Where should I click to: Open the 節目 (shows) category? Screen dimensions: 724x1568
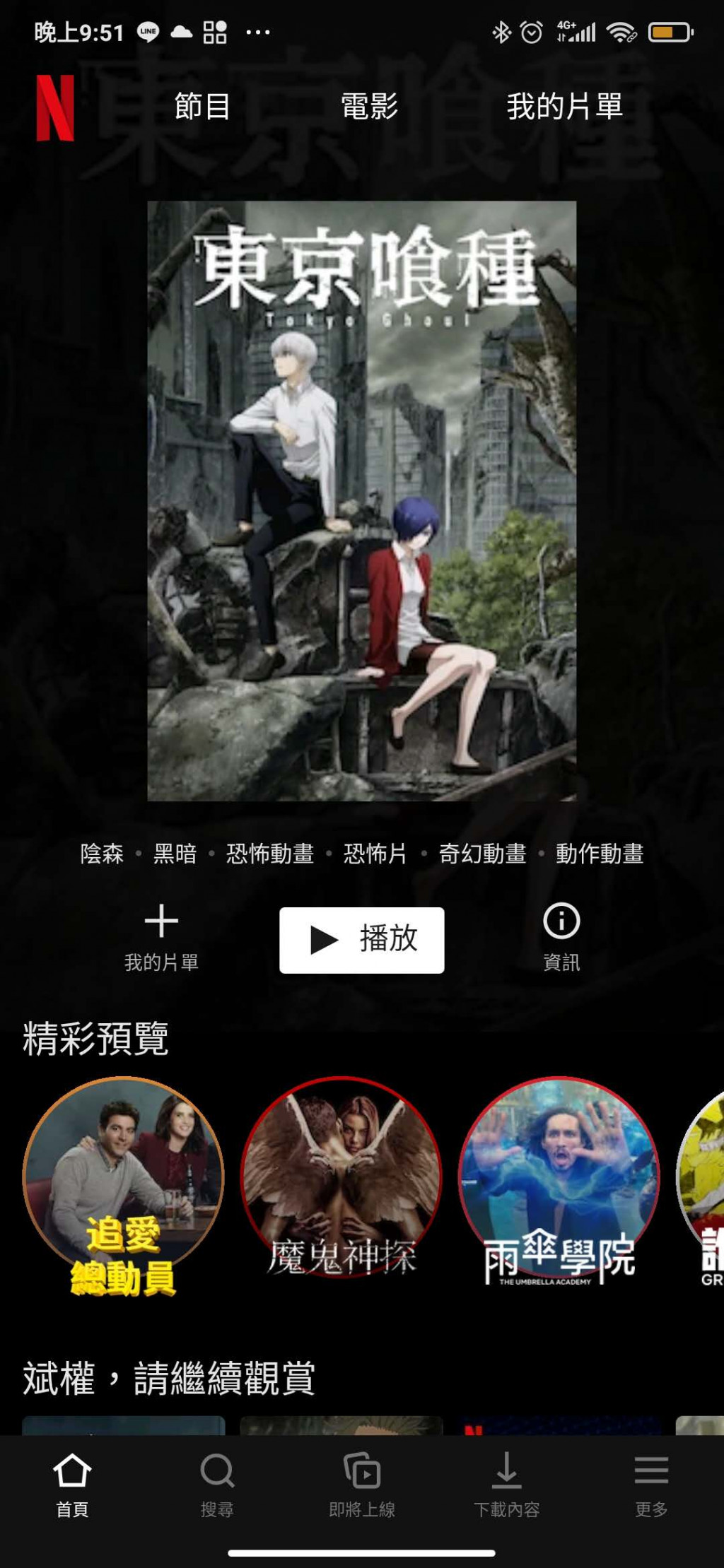(202, 107)
